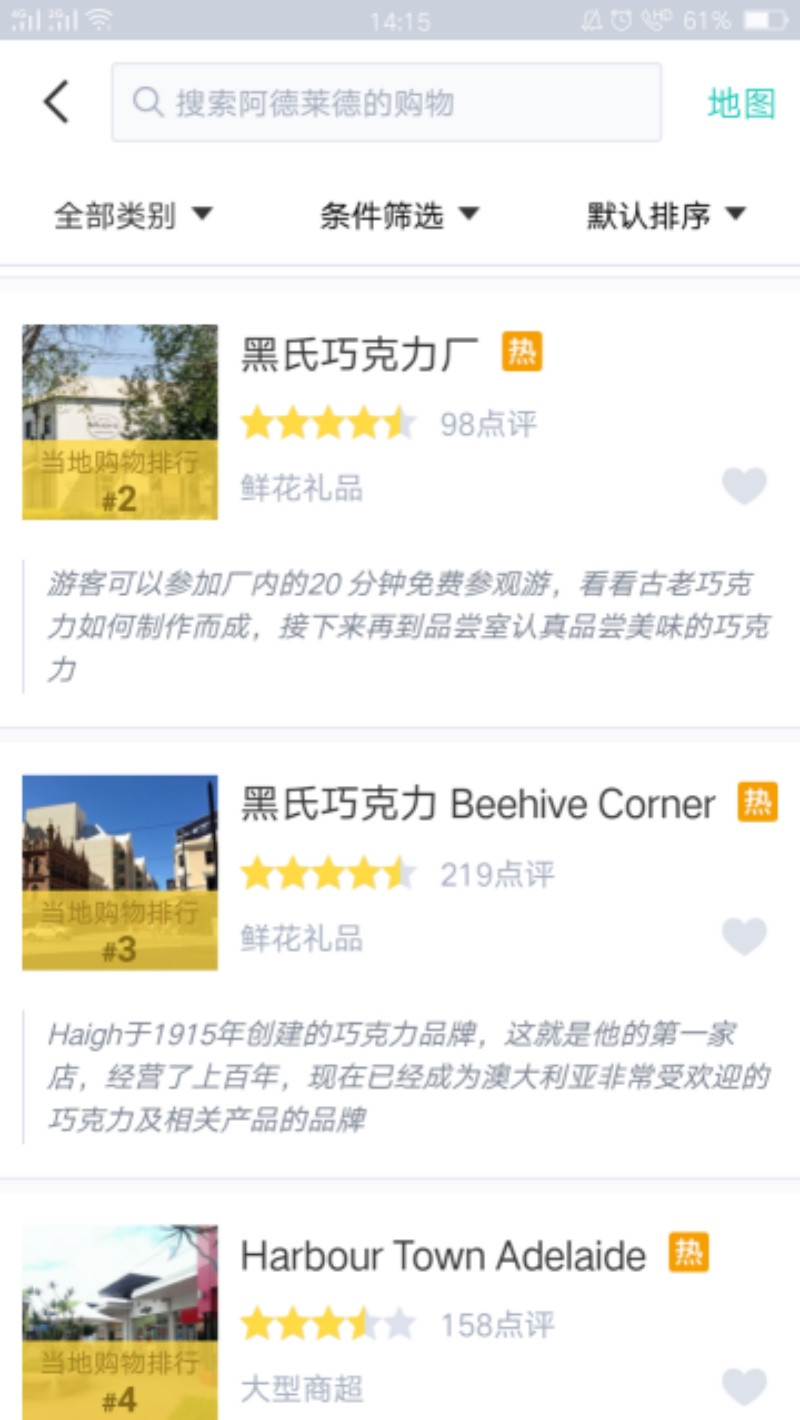The image size is (800, 1420).
Task: Open the Harbour Town Adelaide listing
Action: point(443,1256)
